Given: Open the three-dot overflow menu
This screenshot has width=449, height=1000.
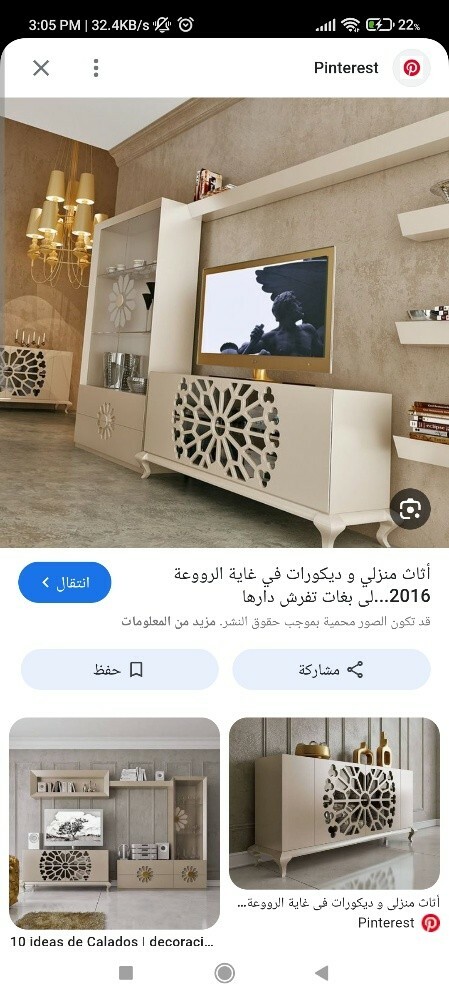Looking at the screenshot, I should pyautogui.click(x=96, y=68).
